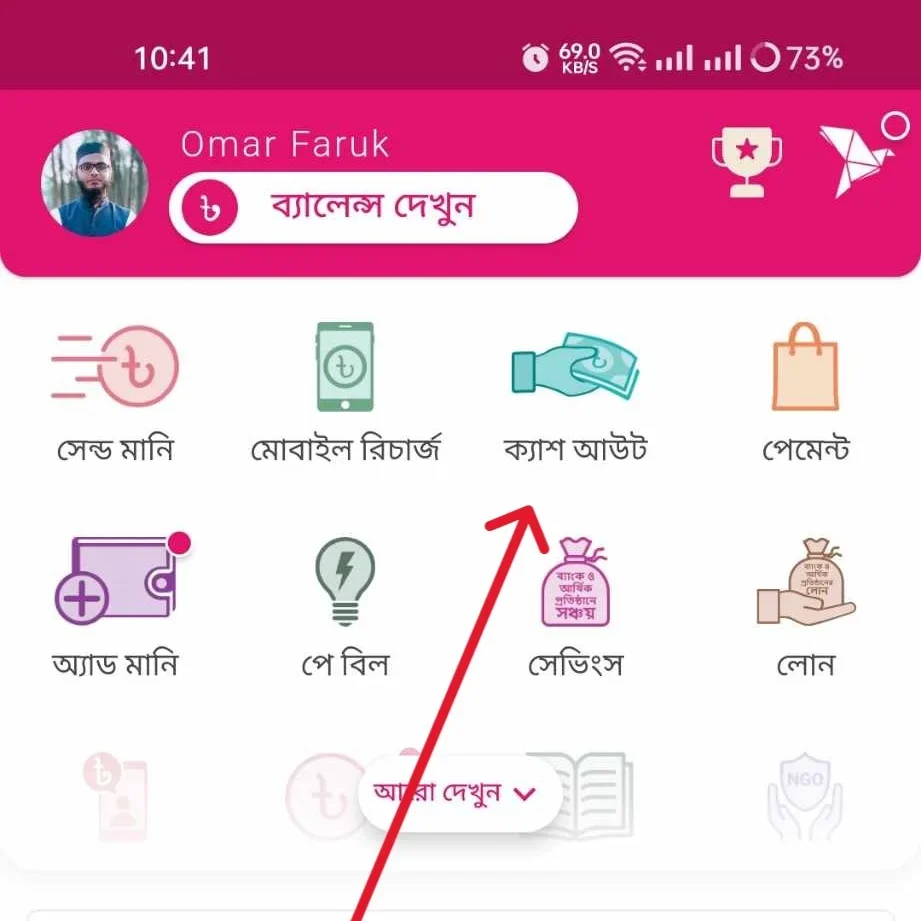Select ক্যাশ আউট (Cash Out)
Viewport: 921px width, 921px height.
575,395
